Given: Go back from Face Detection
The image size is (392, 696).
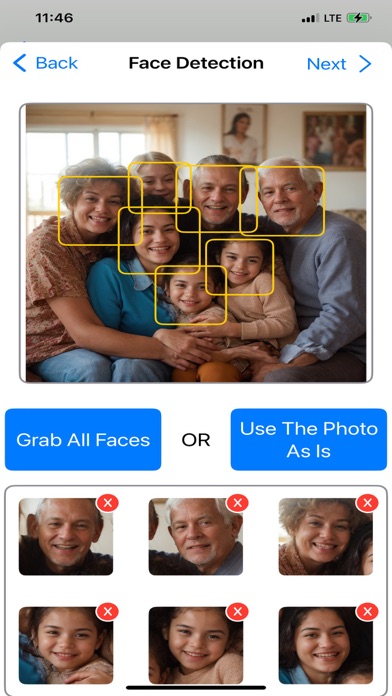Looking at the screenshot, I should coord(45,63).
